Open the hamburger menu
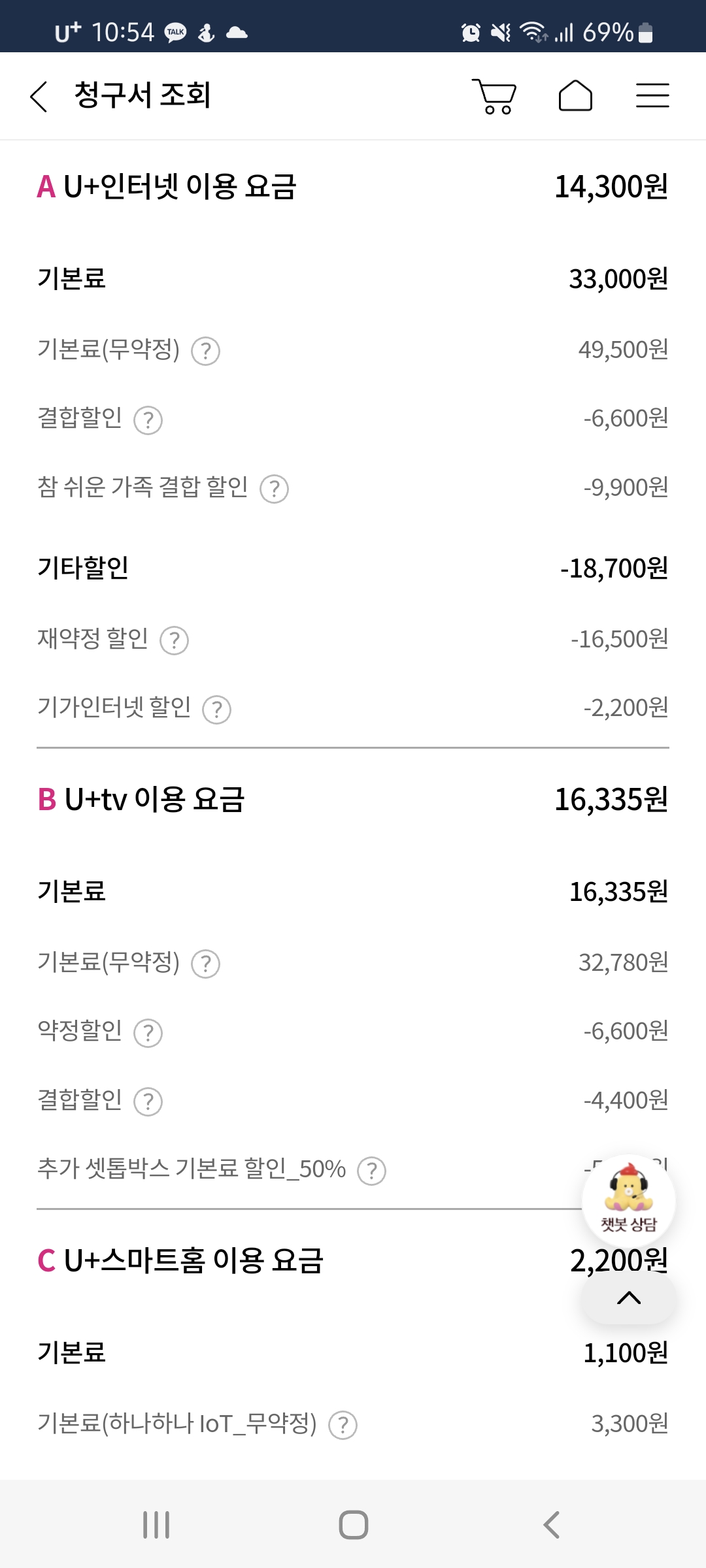The image size is (706, 1568). point(652,95)
